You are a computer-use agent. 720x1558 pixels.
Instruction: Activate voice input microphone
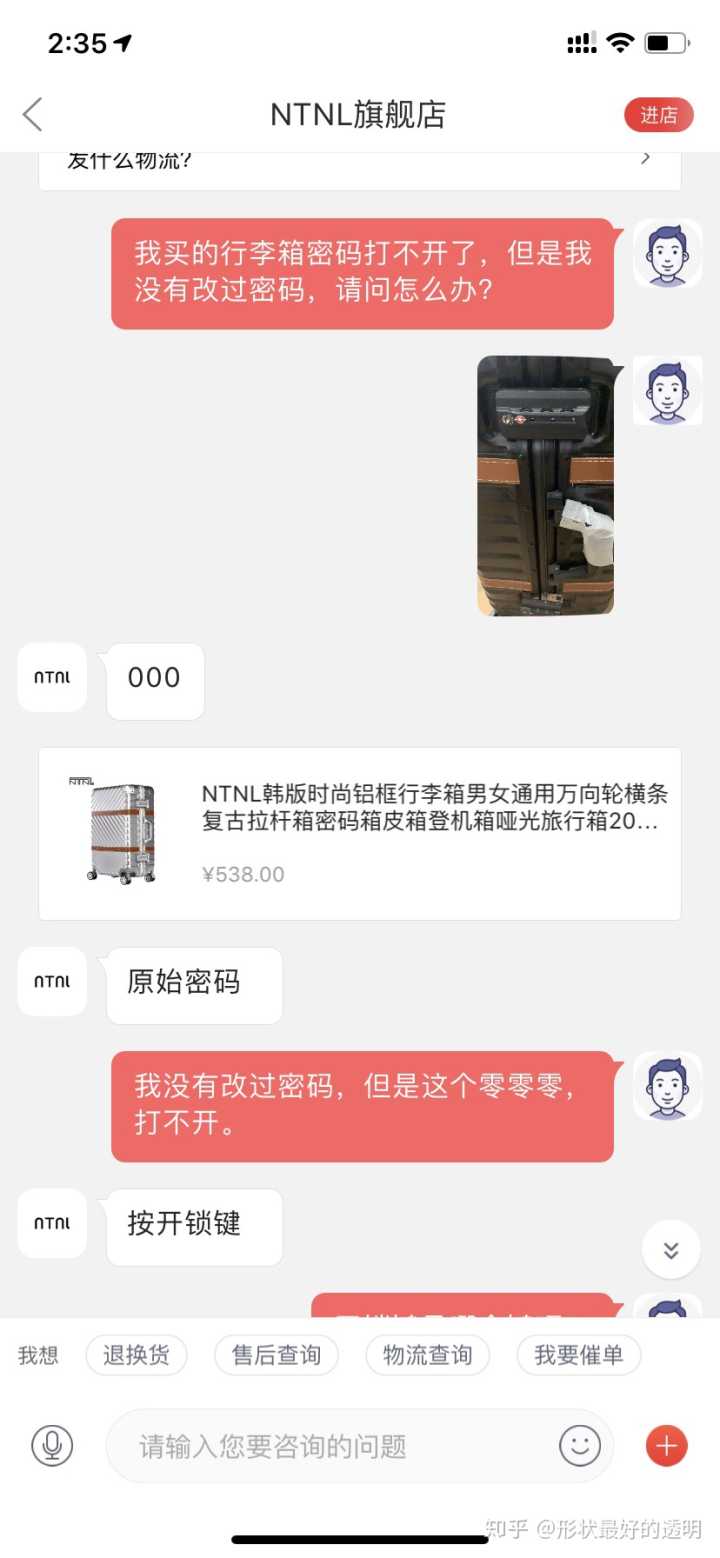point(52,1446)
